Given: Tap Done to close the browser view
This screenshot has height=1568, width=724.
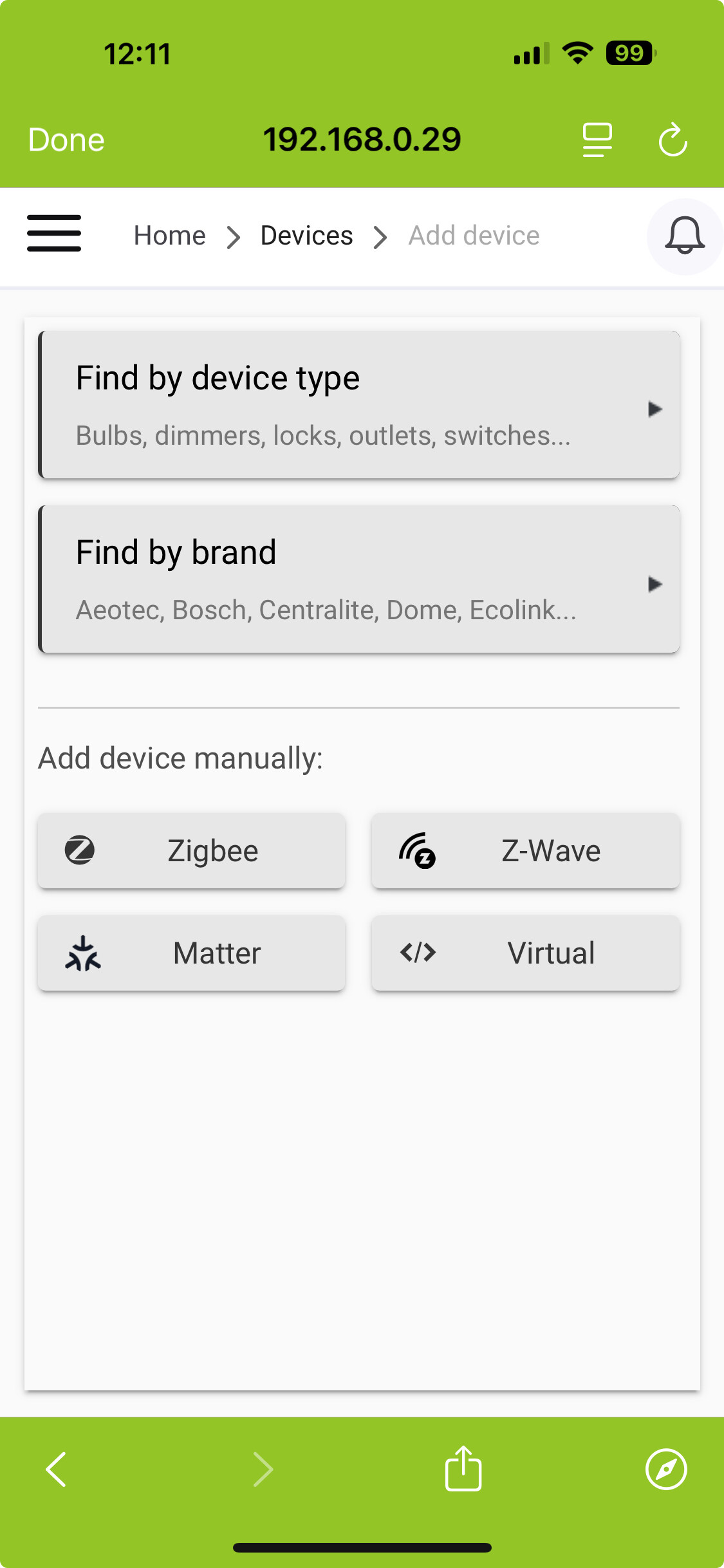Looking at the screenshot, I should pos(66,140).
